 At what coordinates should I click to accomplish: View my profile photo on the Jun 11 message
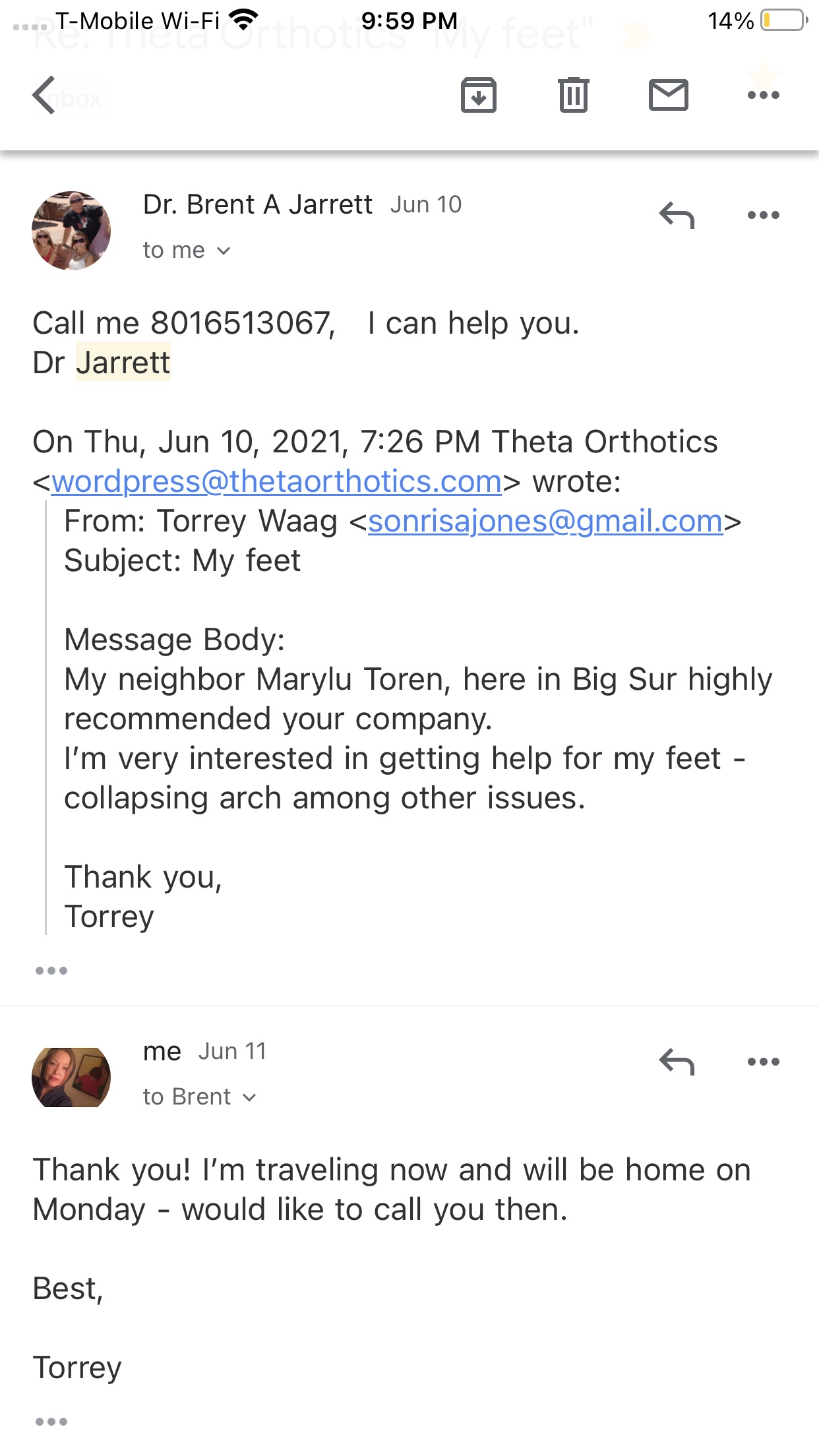click(x=71, y=1077)
